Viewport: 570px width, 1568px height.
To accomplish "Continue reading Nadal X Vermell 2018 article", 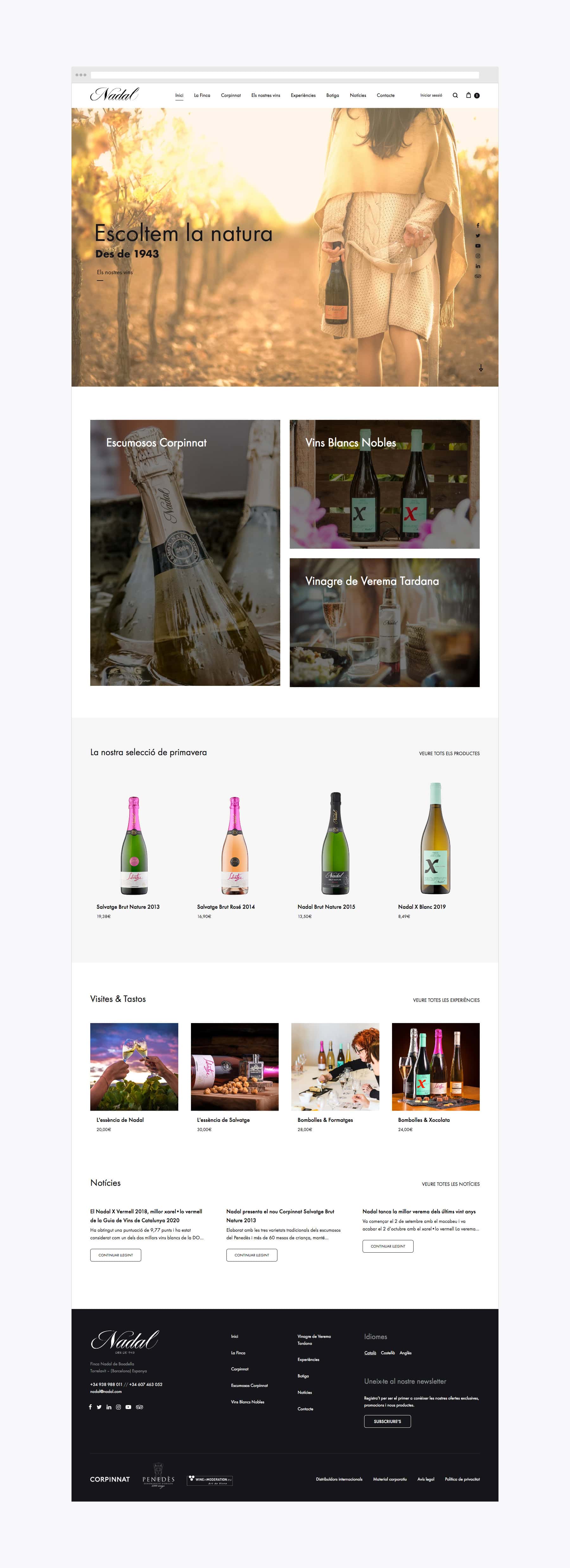I will tap(116, 1255).
